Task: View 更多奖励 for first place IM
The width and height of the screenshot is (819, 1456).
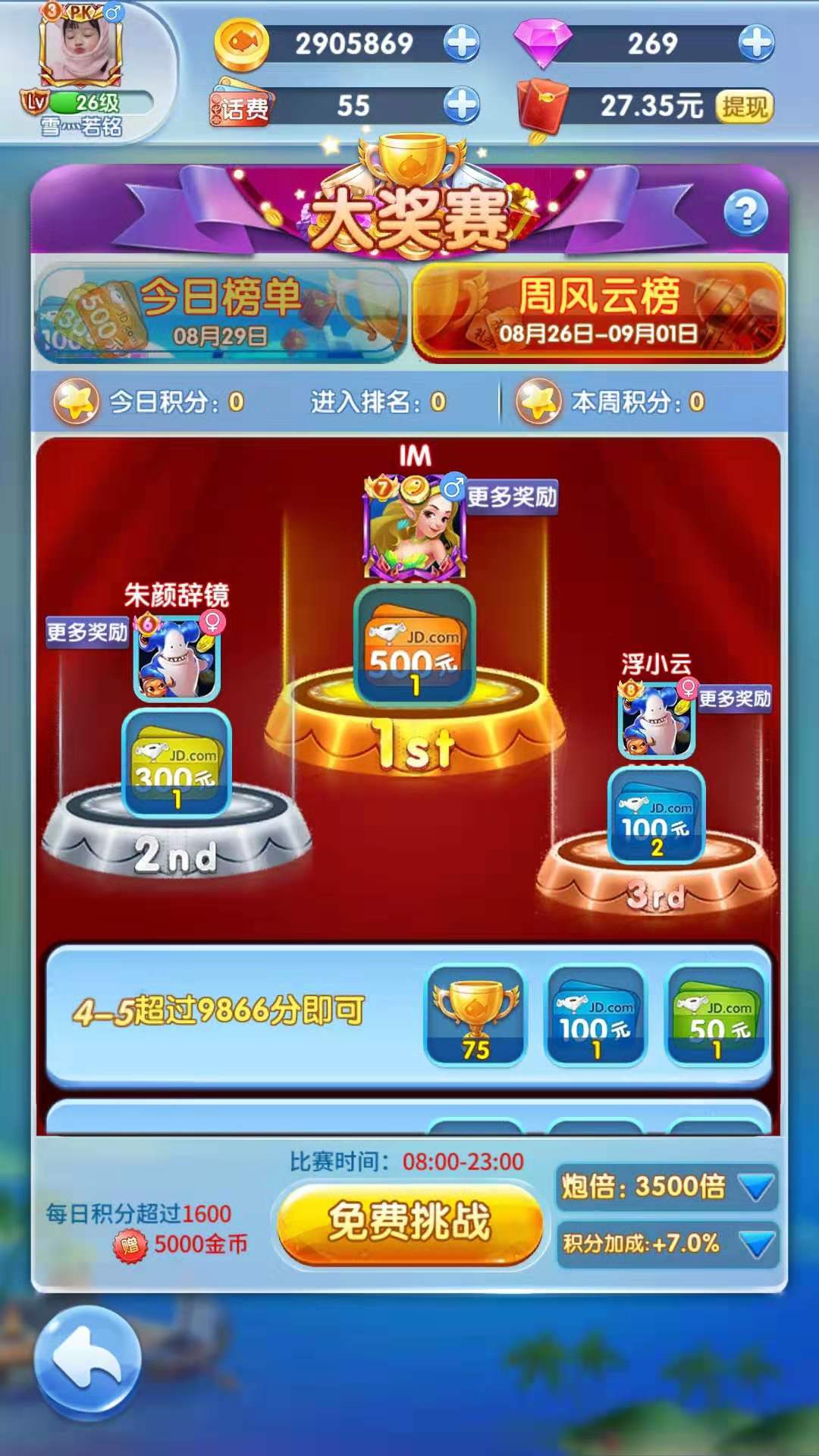Action: pos(512,497)
